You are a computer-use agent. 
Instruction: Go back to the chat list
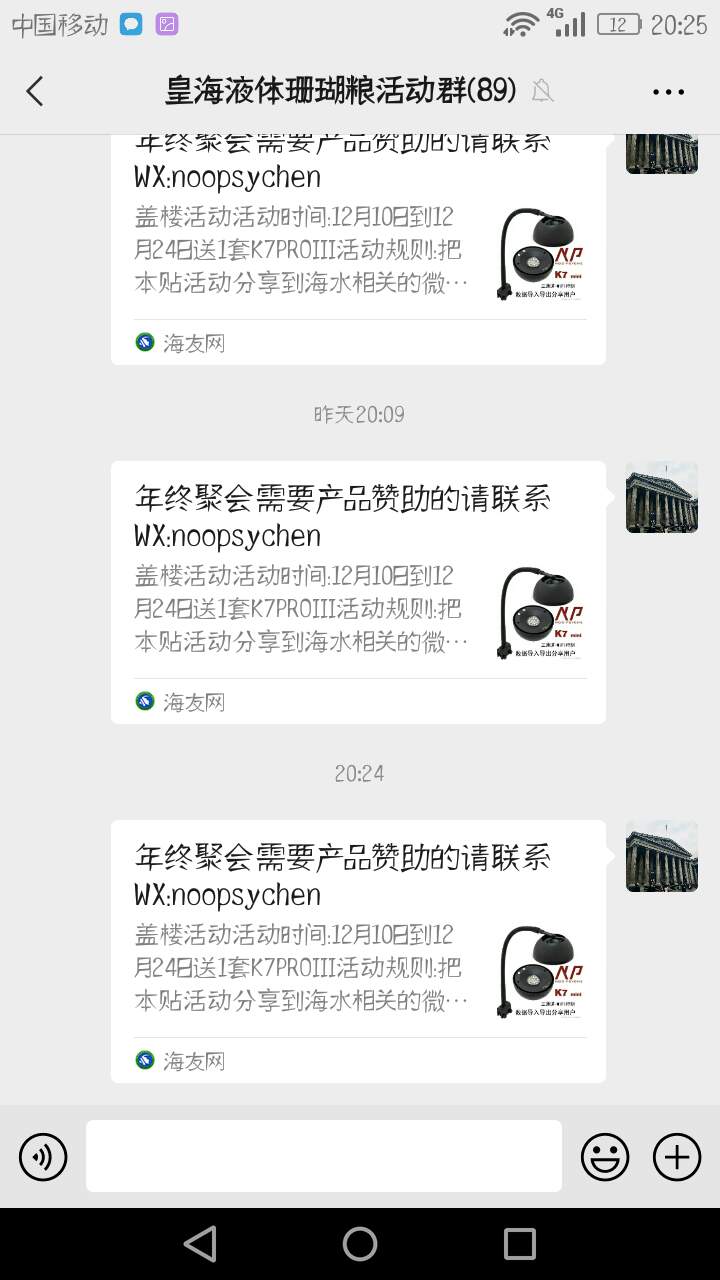click(x=35, y=91)
